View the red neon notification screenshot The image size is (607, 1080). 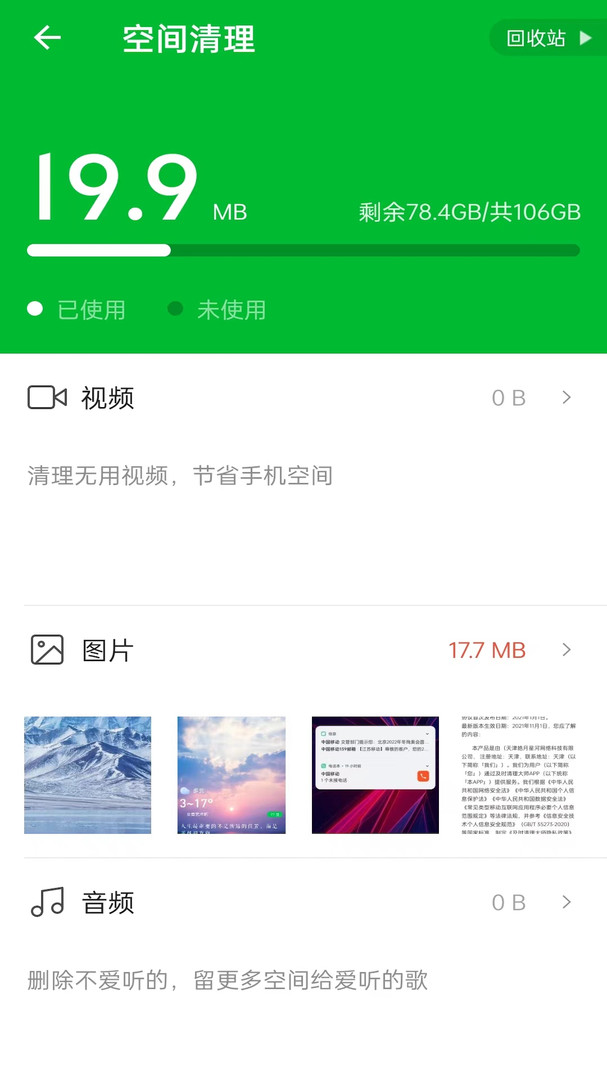[x=375, y=775]
